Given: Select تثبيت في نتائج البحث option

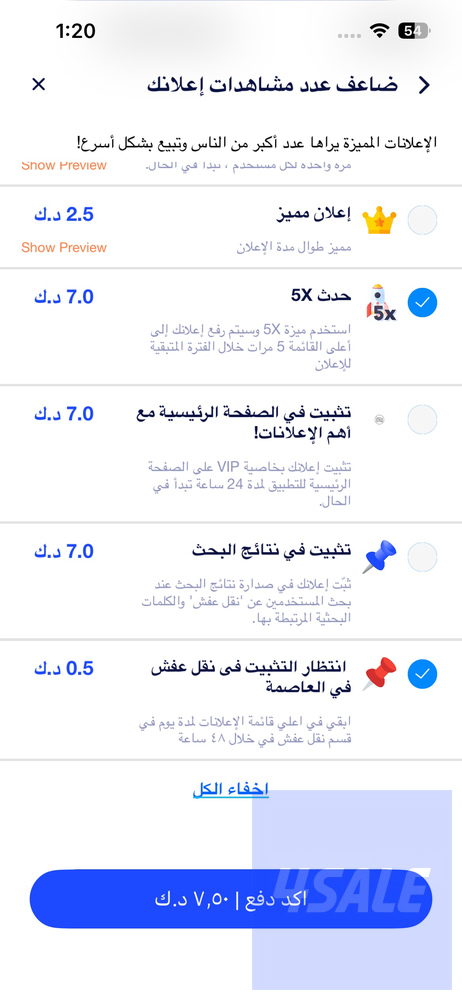Looking at the screenshot, I should pos(422,557).
